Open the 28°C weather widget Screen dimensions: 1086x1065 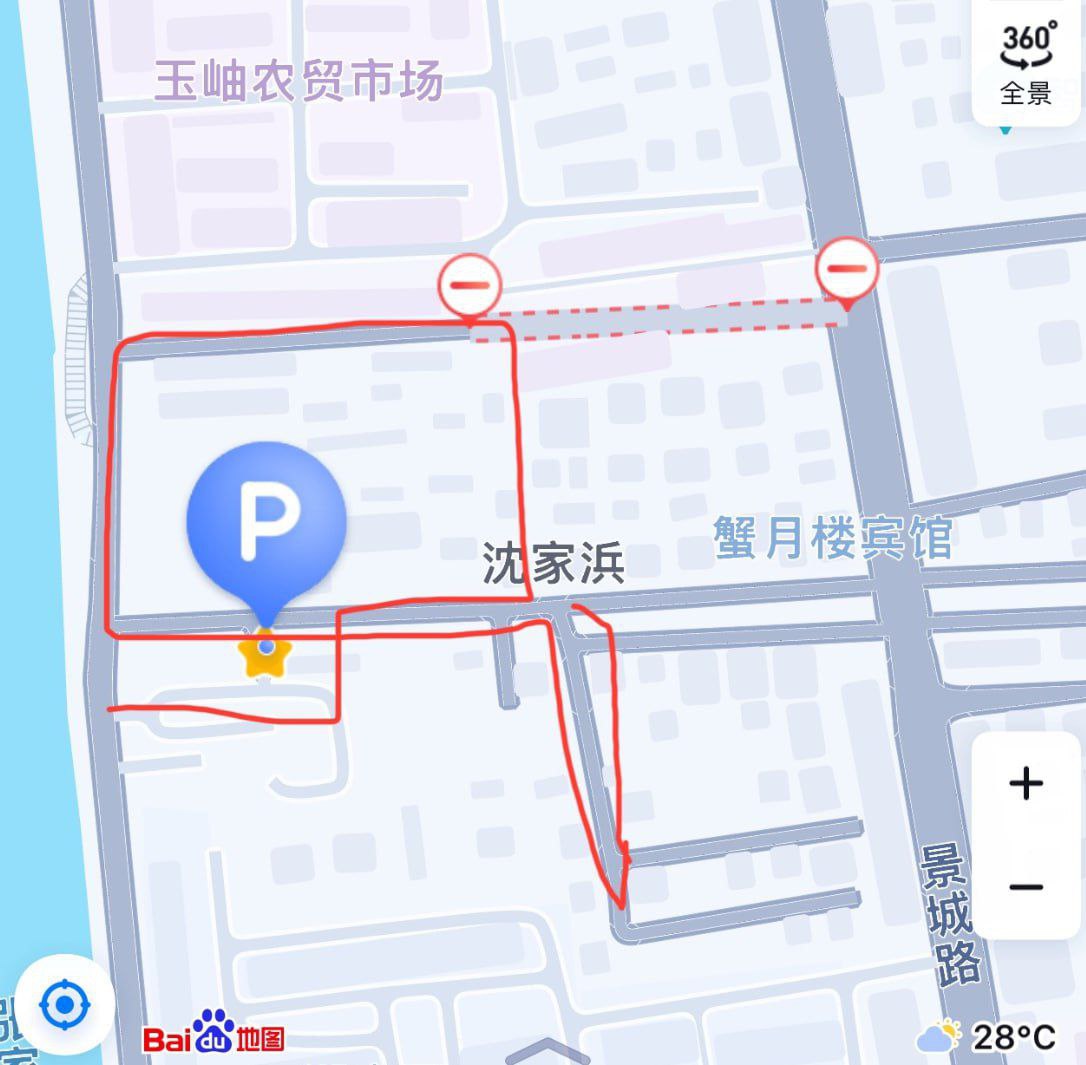[988, 1036]
